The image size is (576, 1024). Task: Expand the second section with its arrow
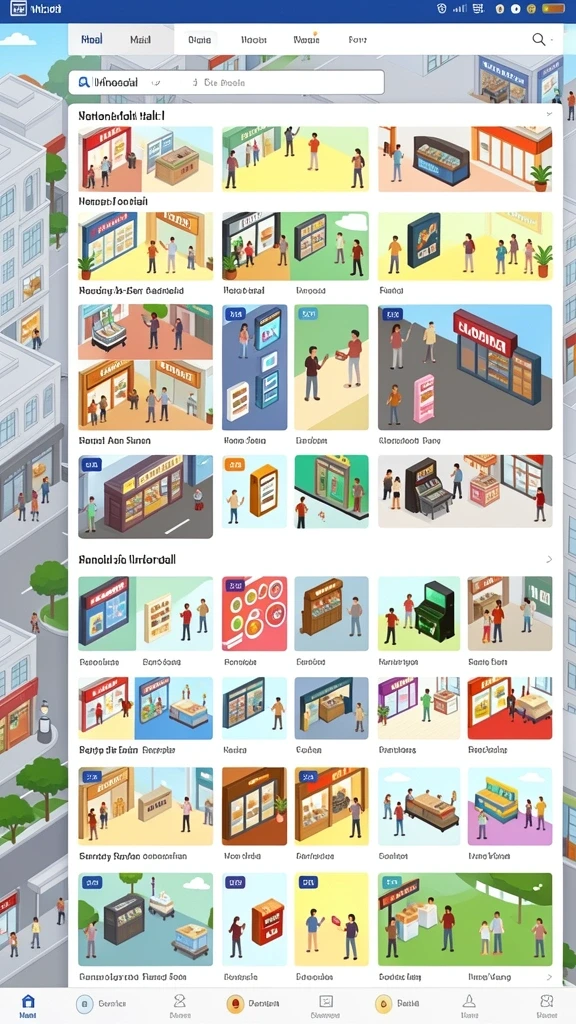(549, 560)
